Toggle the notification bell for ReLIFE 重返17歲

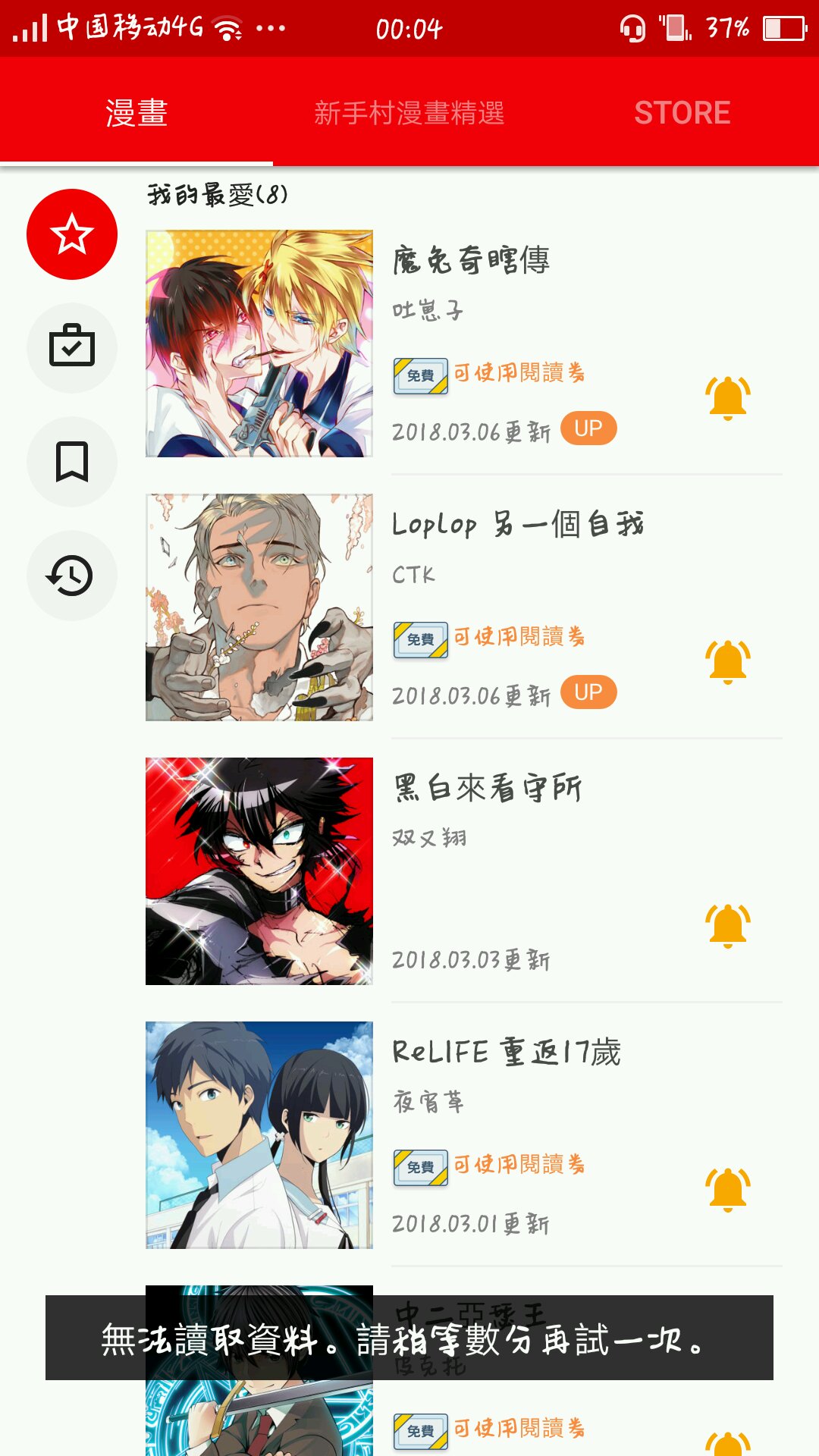tap(727, 1189)
